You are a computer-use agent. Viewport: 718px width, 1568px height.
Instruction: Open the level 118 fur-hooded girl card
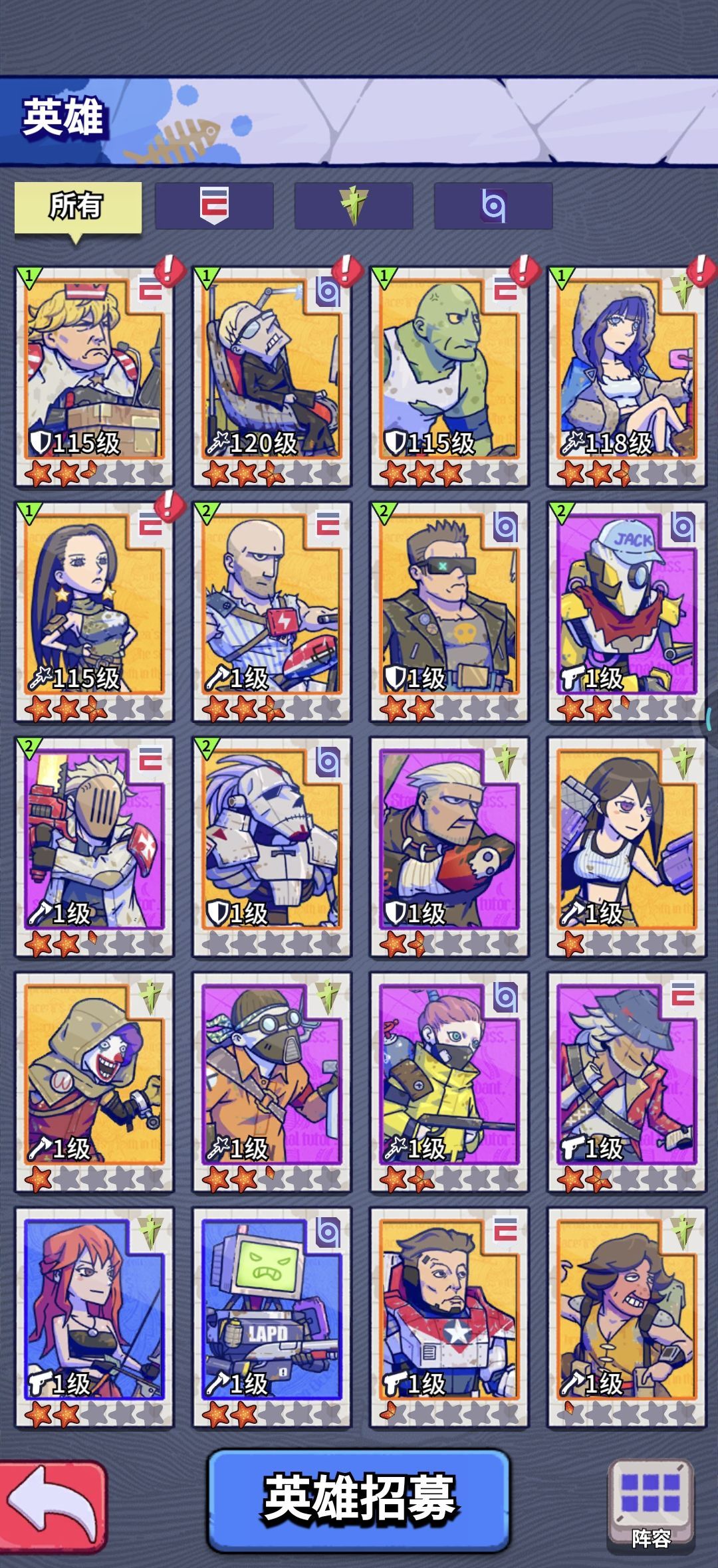pos(626,375)
